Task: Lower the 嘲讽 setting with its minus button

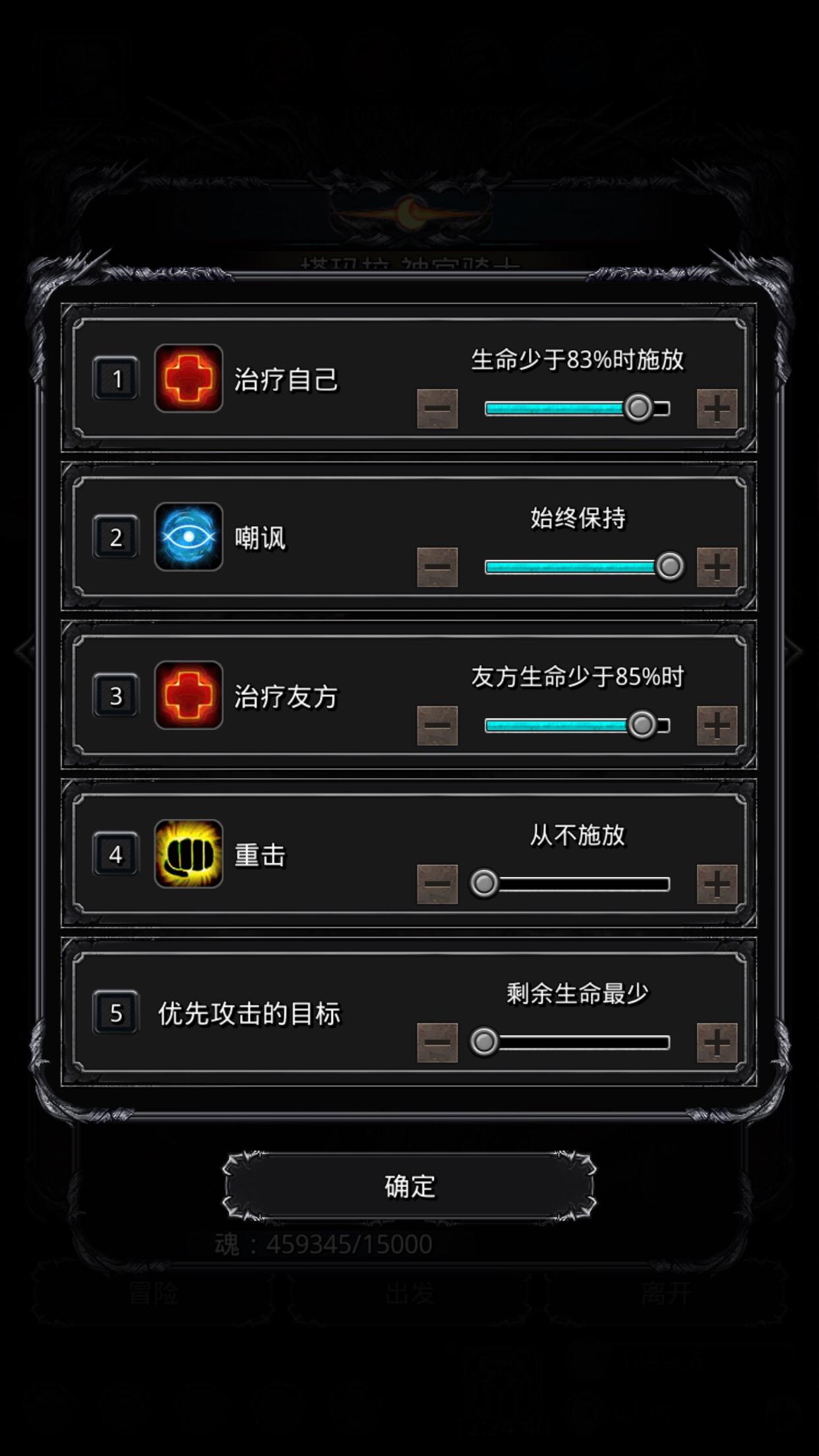Action: tap(437, 567)
